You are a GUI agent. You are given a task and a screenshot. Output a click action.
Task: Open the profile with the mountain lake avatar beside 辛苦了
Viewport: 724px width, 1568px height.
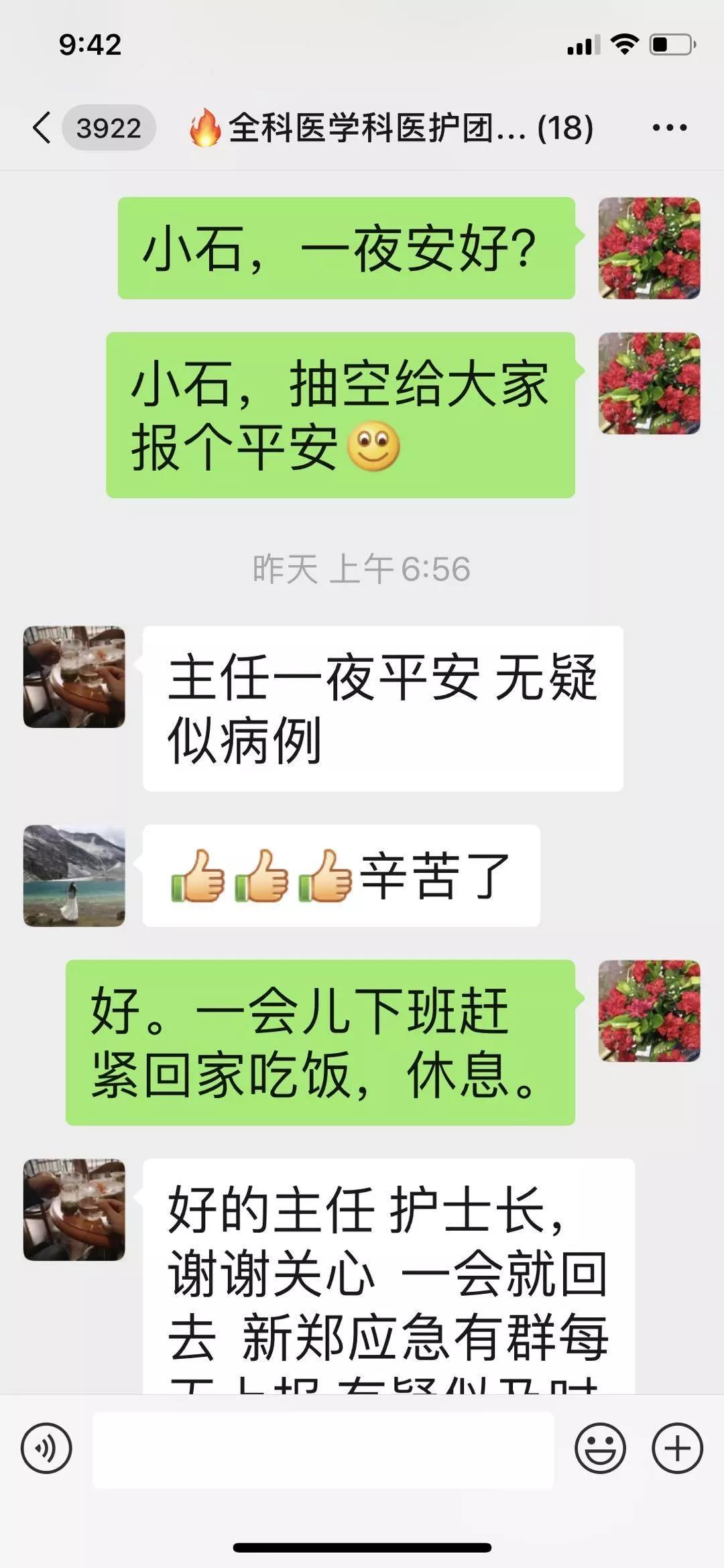coord(74,876)
